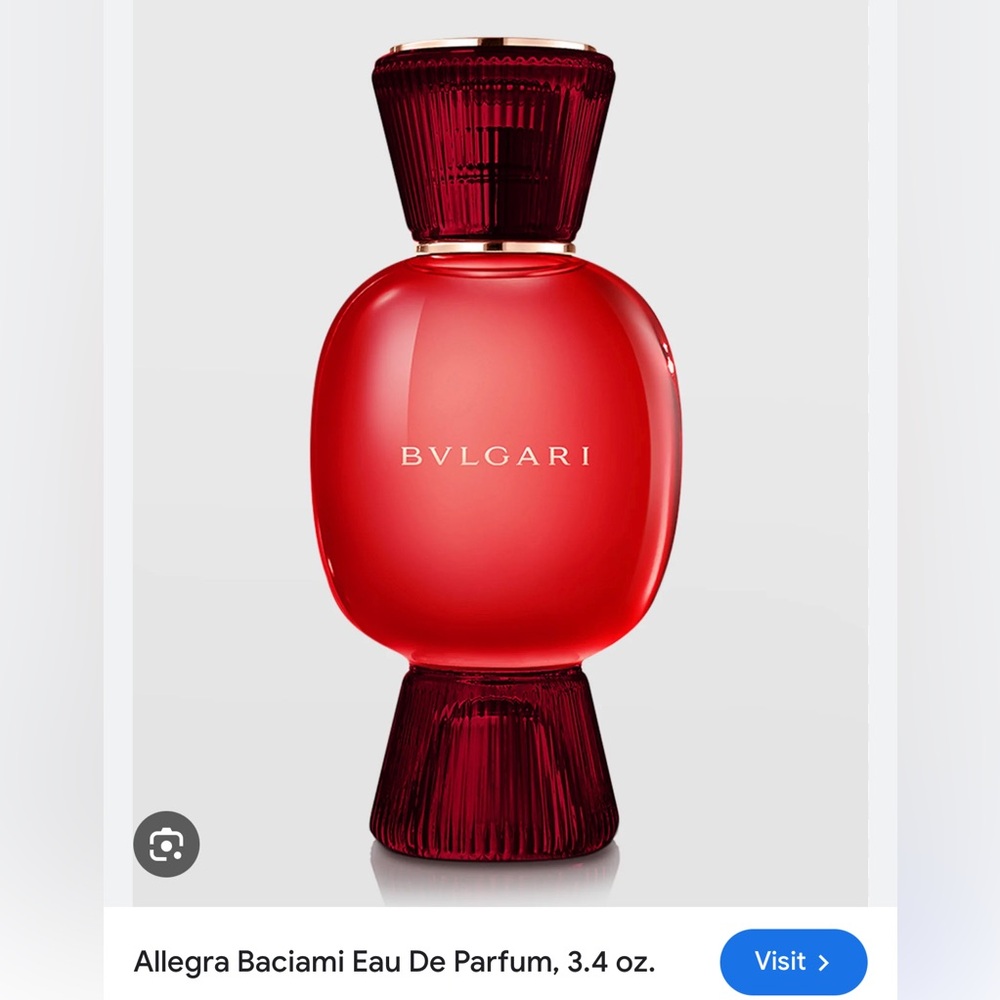Tap the Visit button
Screen dimensions: 1000x1000
(793, 962)
